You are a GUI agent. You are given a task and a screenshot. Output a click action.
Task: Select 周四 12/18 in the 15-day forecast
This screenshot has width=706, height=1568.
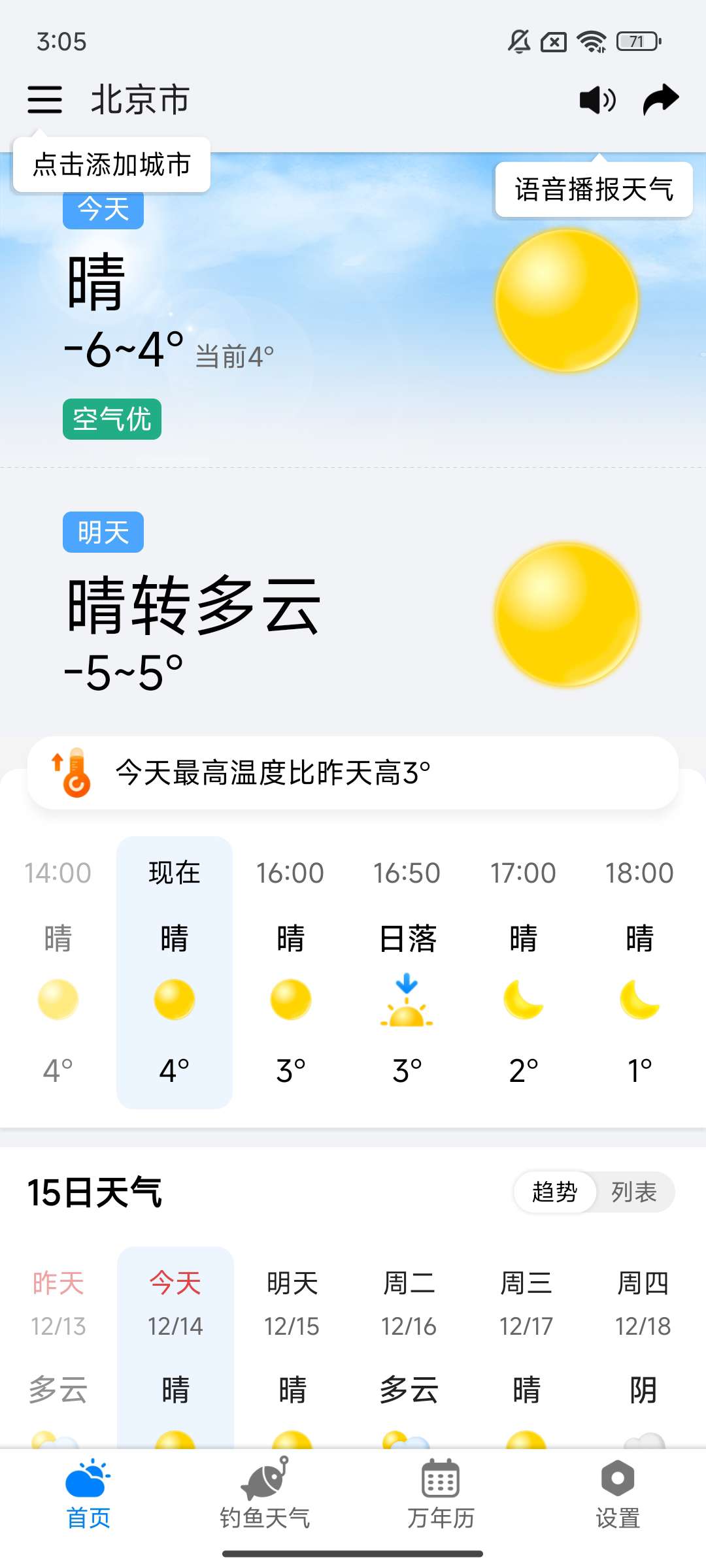[x=643, y=1346]
